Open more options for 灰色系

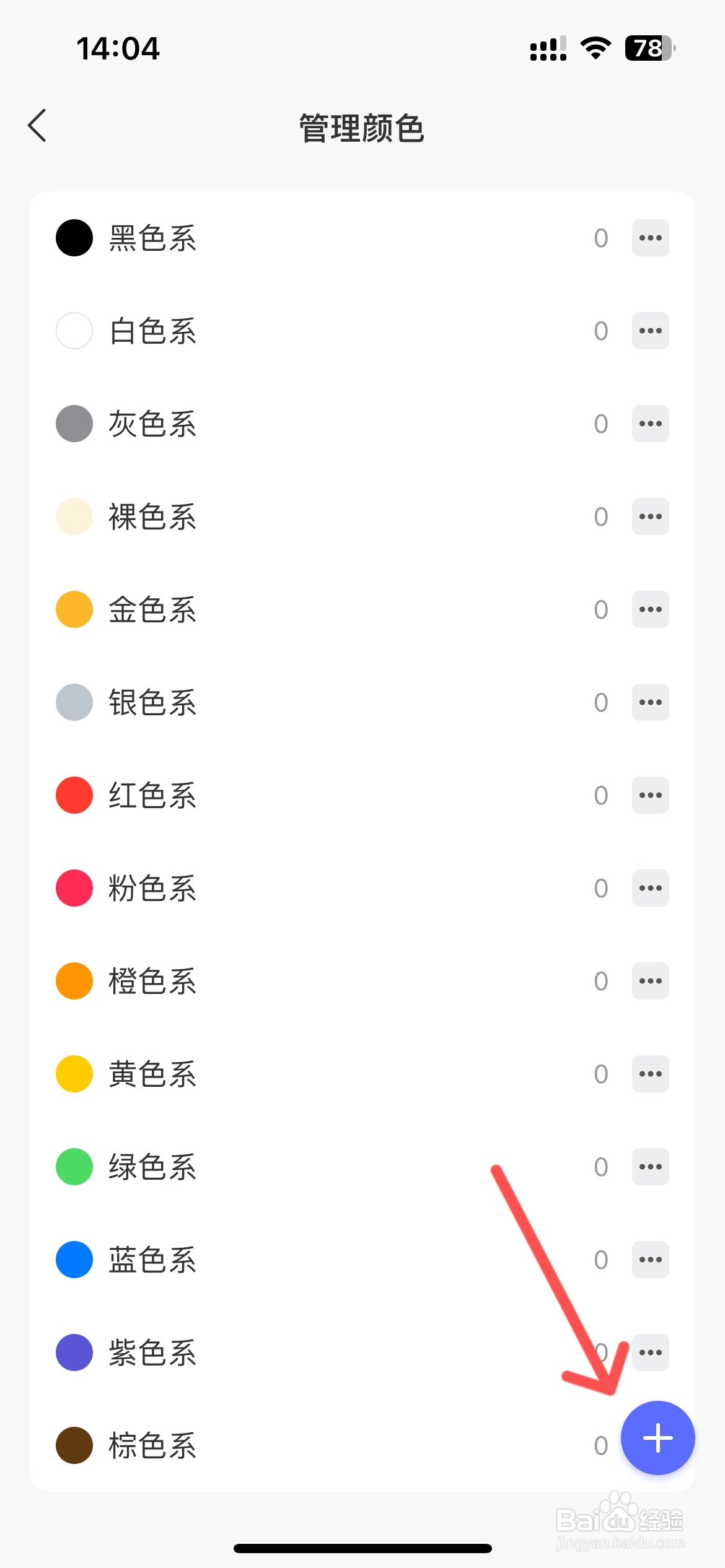[650, 424]
